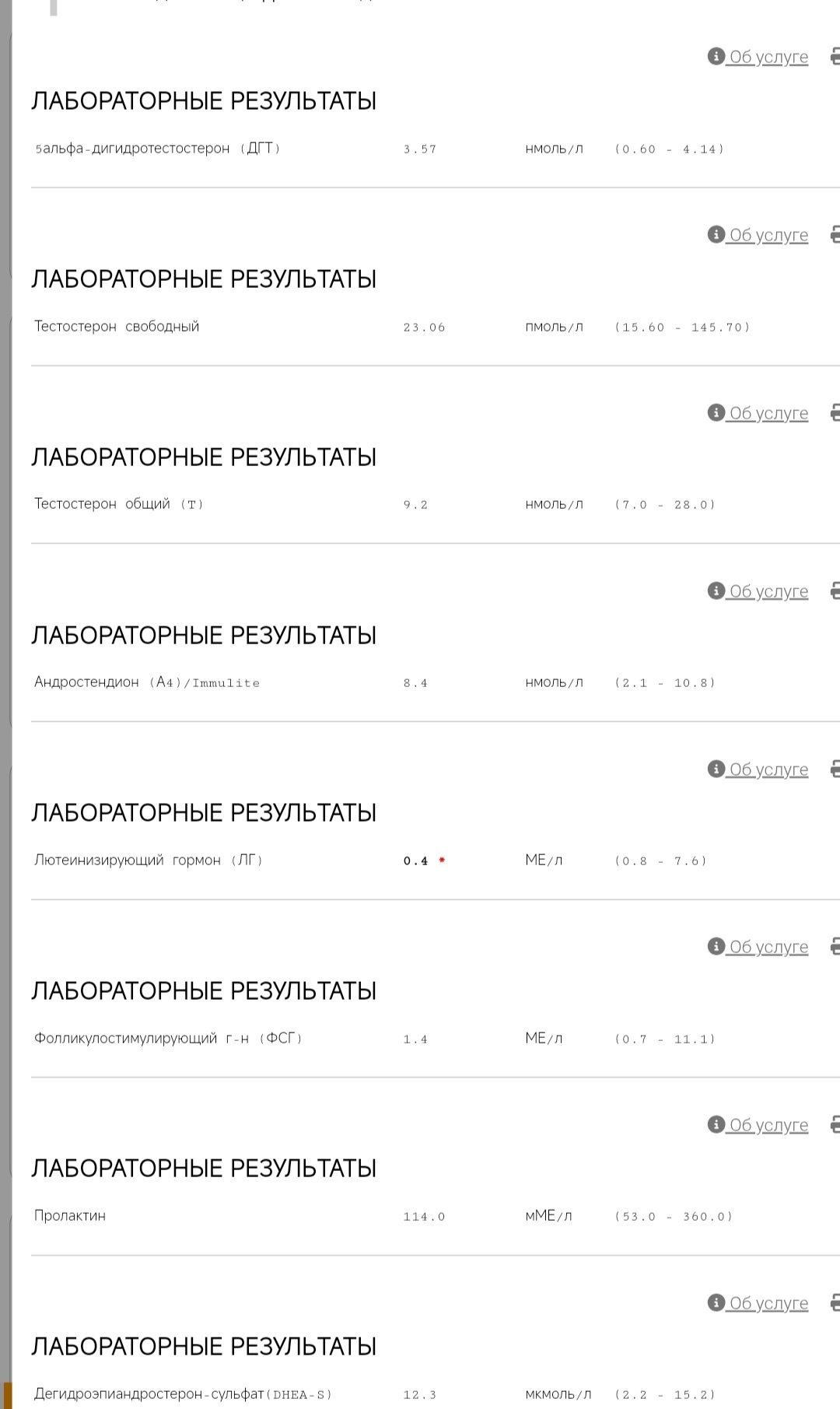Print the Андростендион result
The image size is (840, 1409).
[835, 591]
